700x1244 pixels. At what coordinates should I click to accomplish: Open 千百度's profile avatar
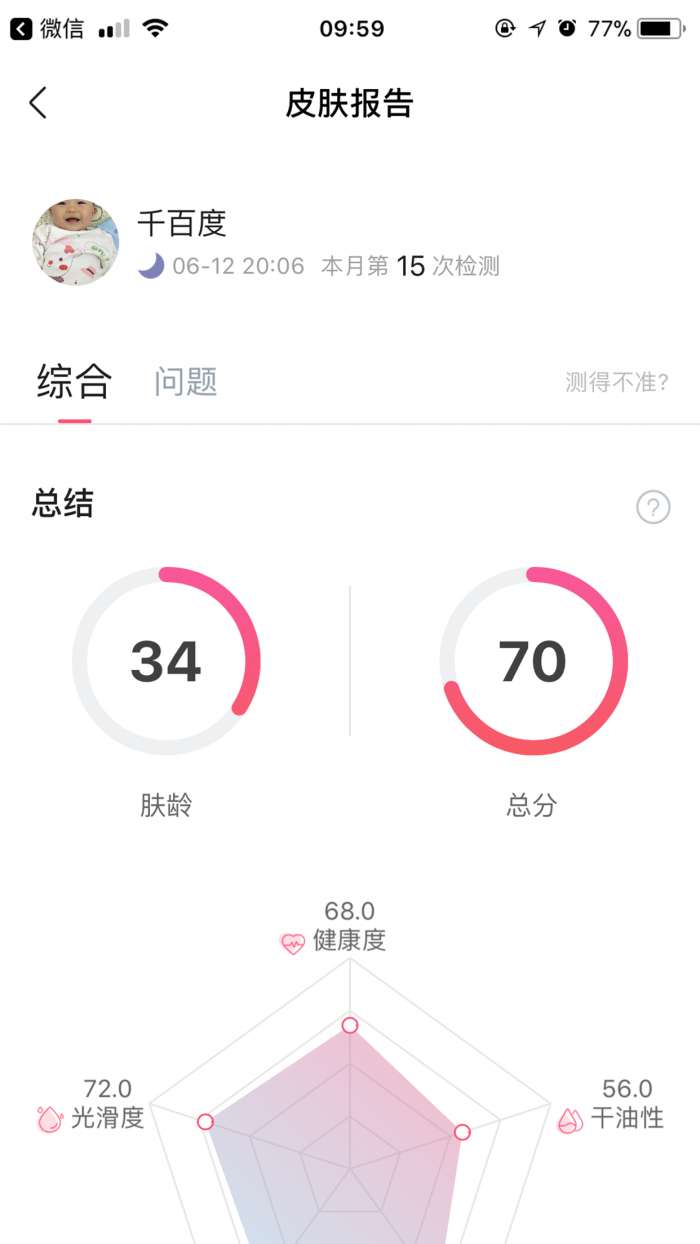[76, 242]
